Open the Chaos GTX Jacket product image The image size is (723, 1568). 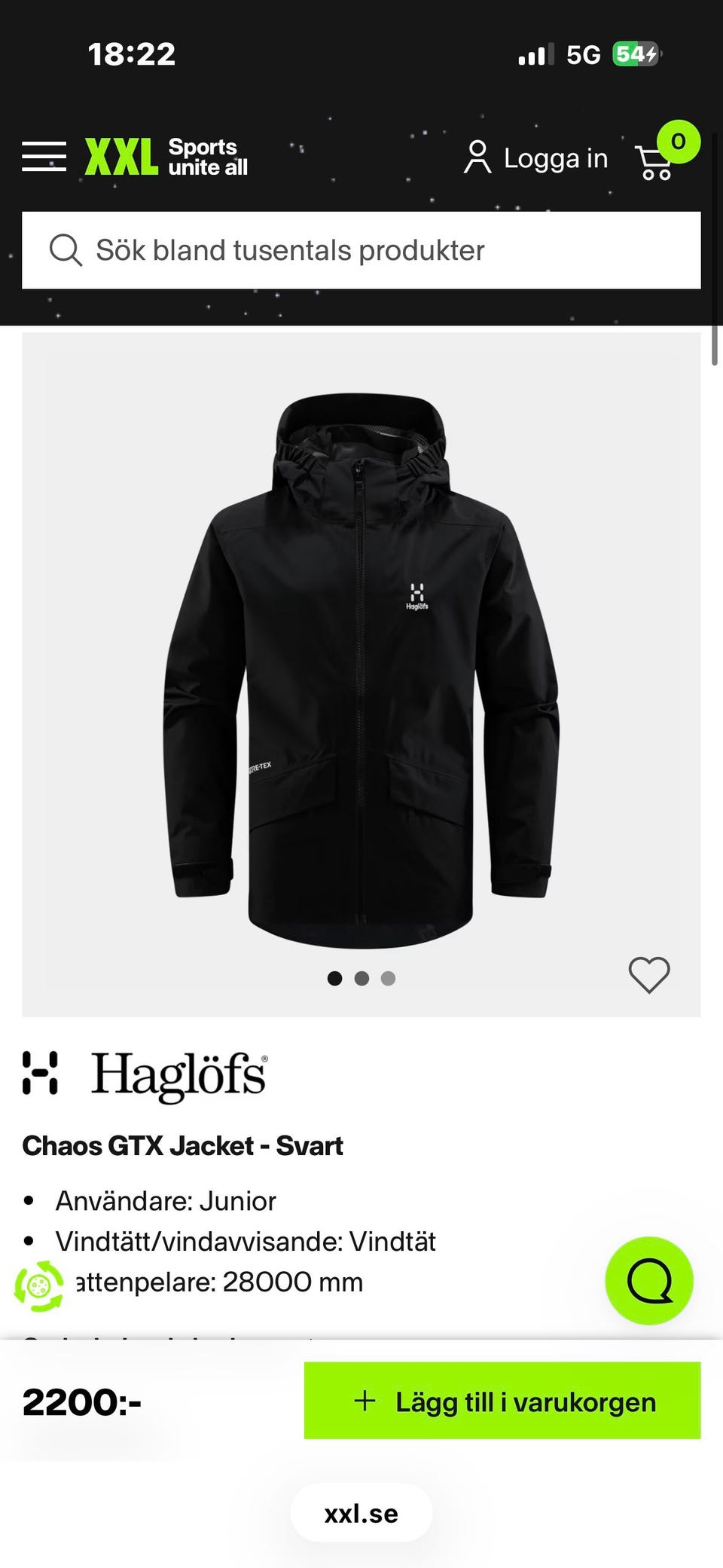(x=361, y=671)
